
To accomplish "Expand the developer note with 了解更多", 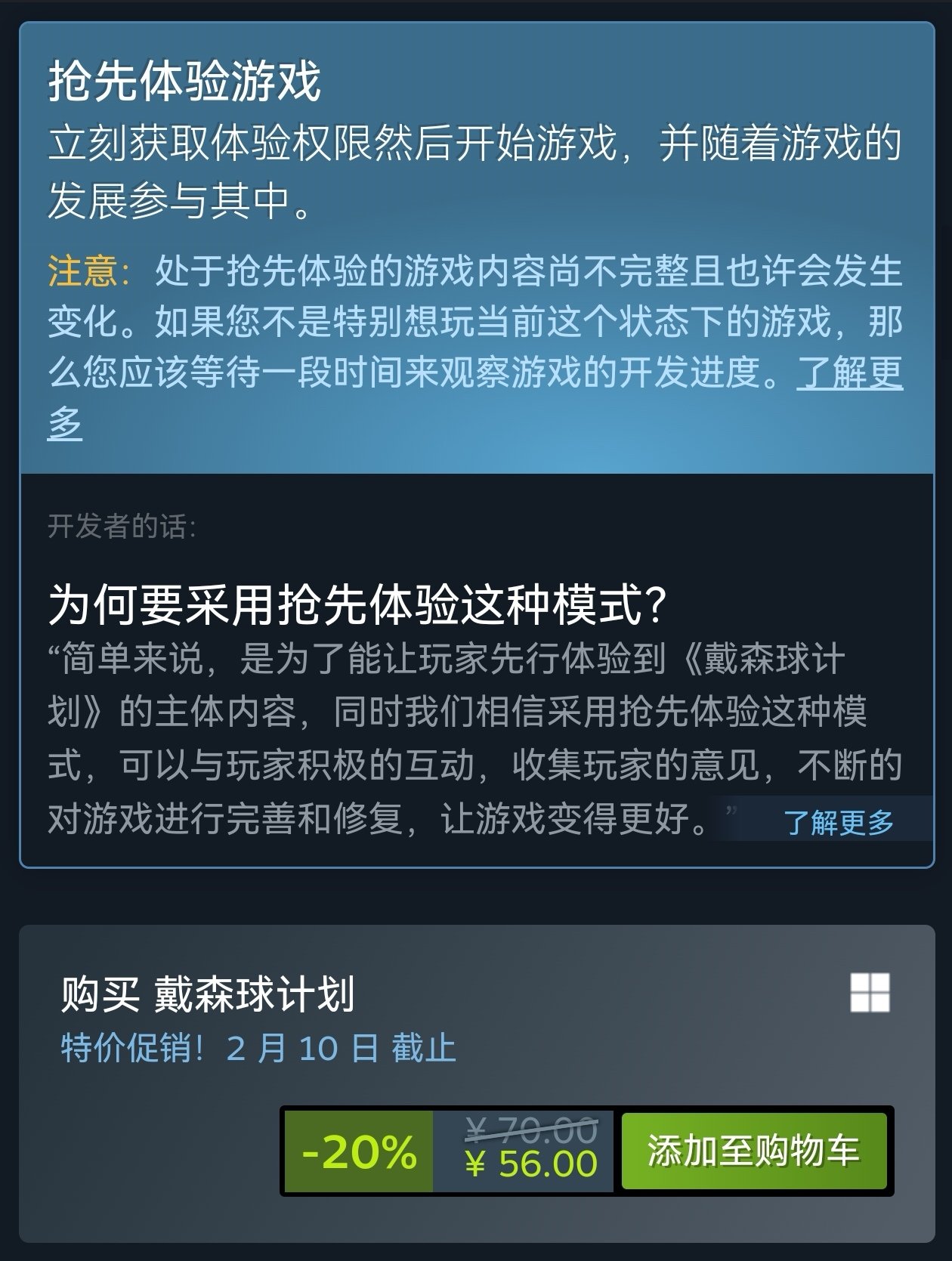I will [838, 821].
